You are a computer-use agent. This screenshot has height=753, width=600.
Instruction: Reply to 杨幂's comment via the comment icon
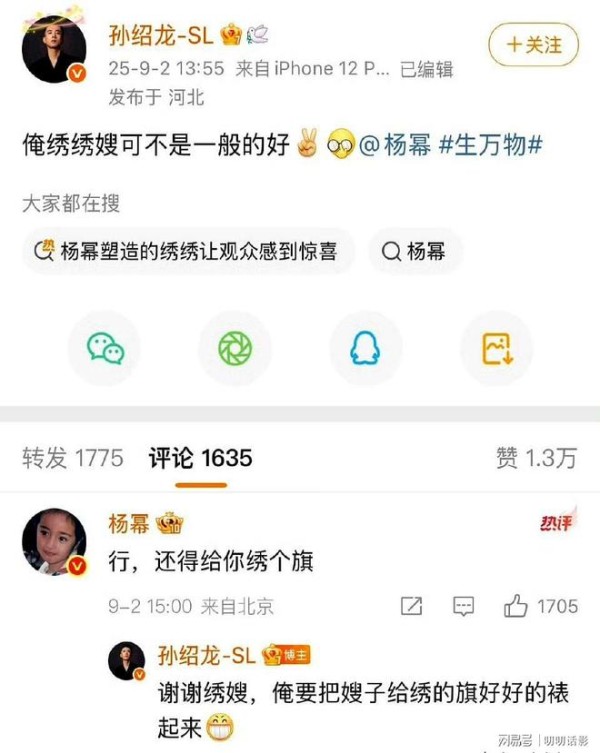click(463, 606)
